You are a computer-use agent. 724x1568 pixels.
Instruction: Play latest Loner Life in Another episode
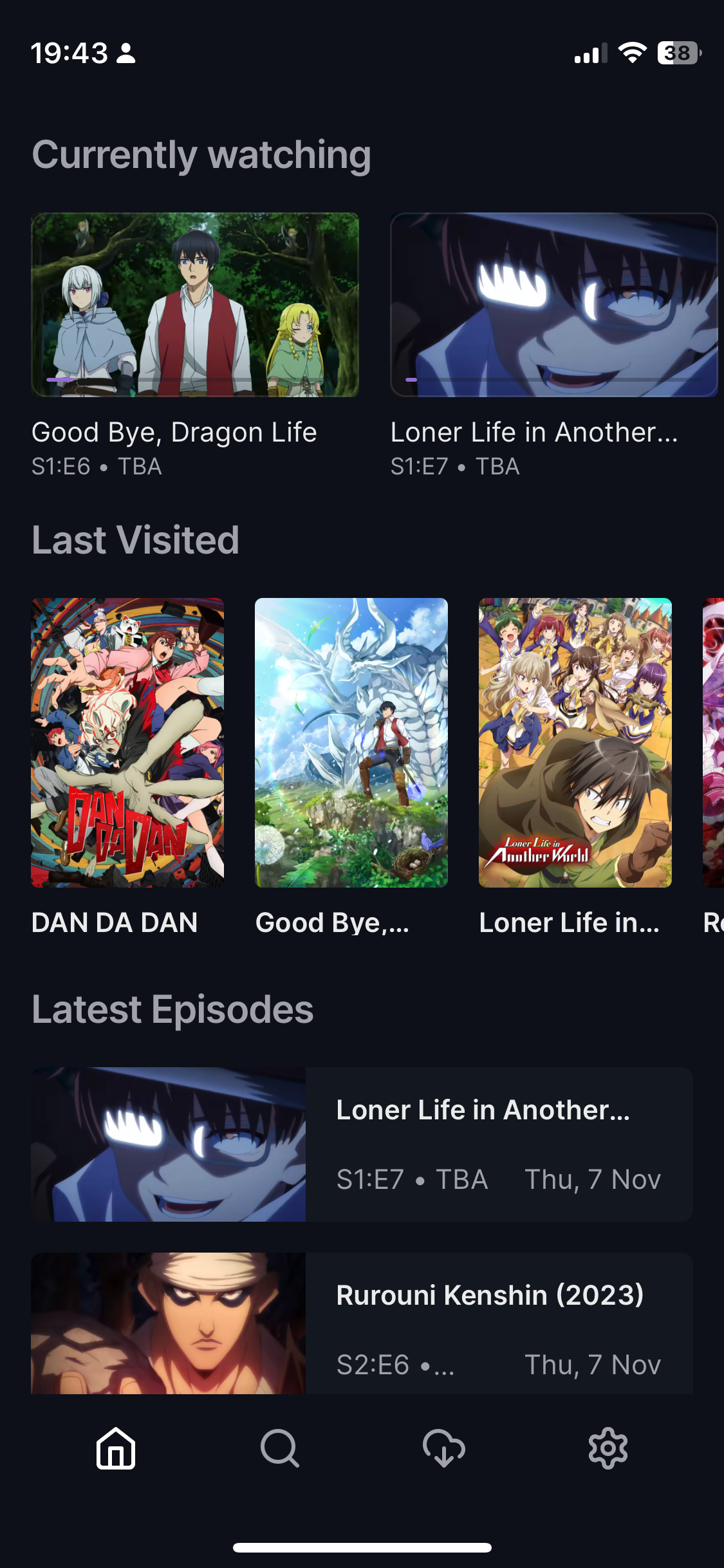tap(362, 1144)
